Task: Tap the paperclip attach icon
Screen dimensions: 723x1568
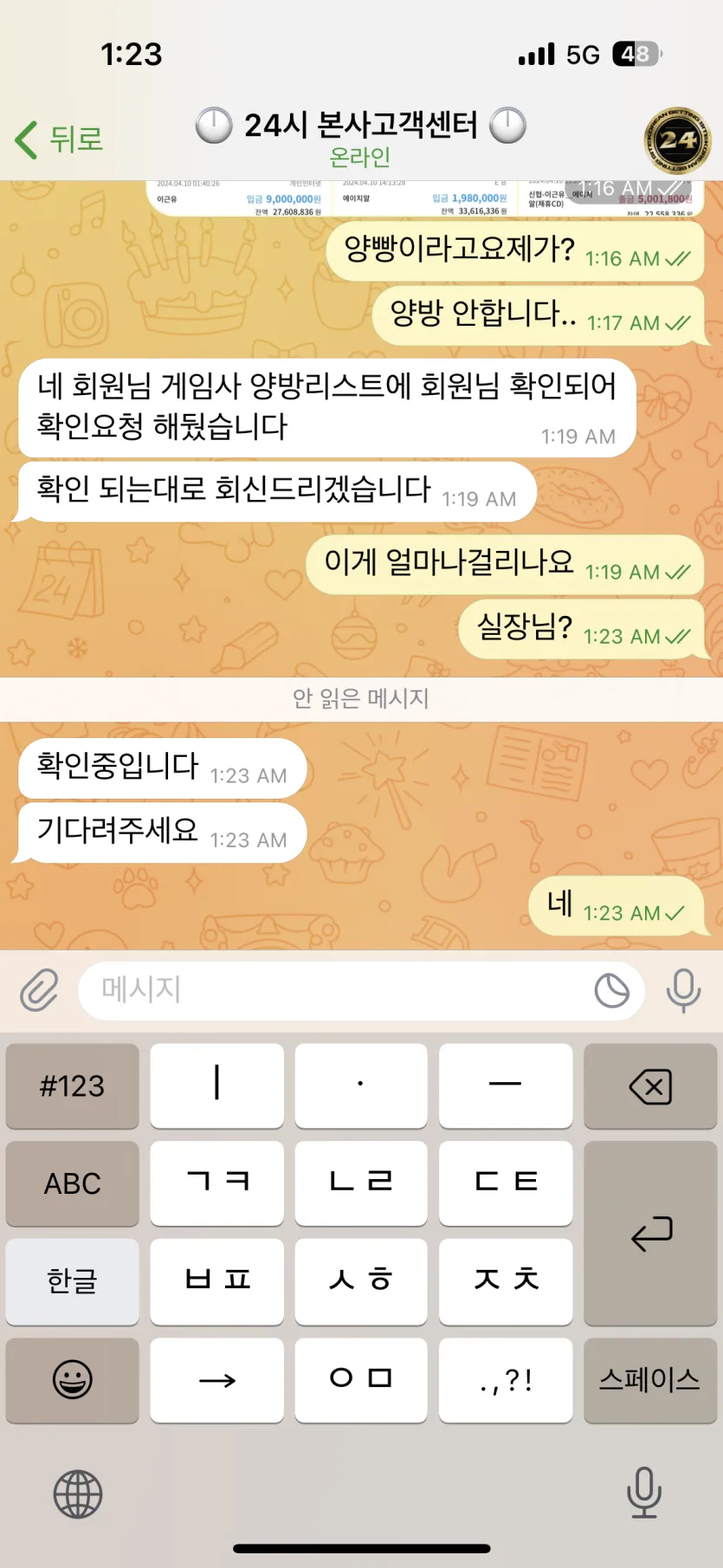Action: (39, 990)
